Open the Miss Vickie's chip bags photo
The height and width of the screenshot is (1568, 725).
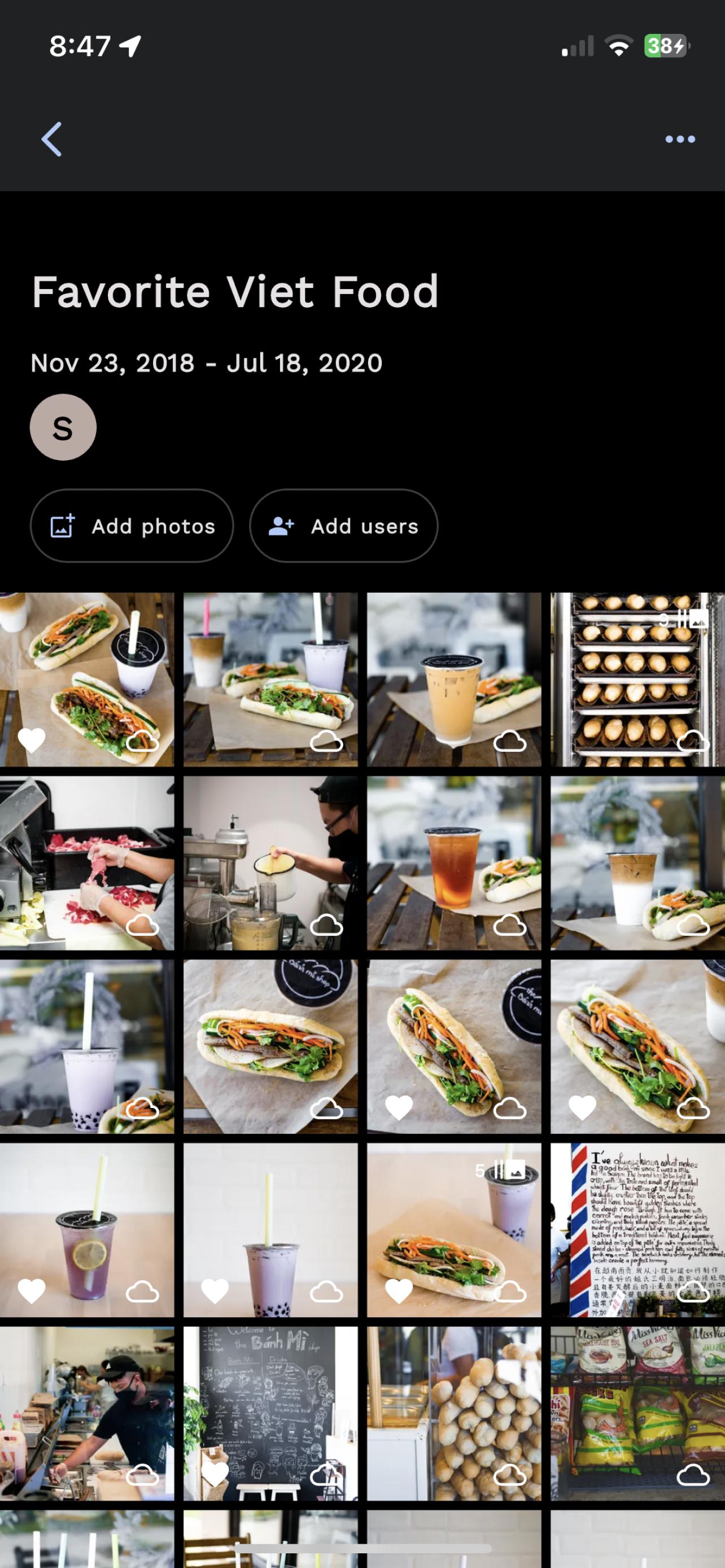(637, 1413)
